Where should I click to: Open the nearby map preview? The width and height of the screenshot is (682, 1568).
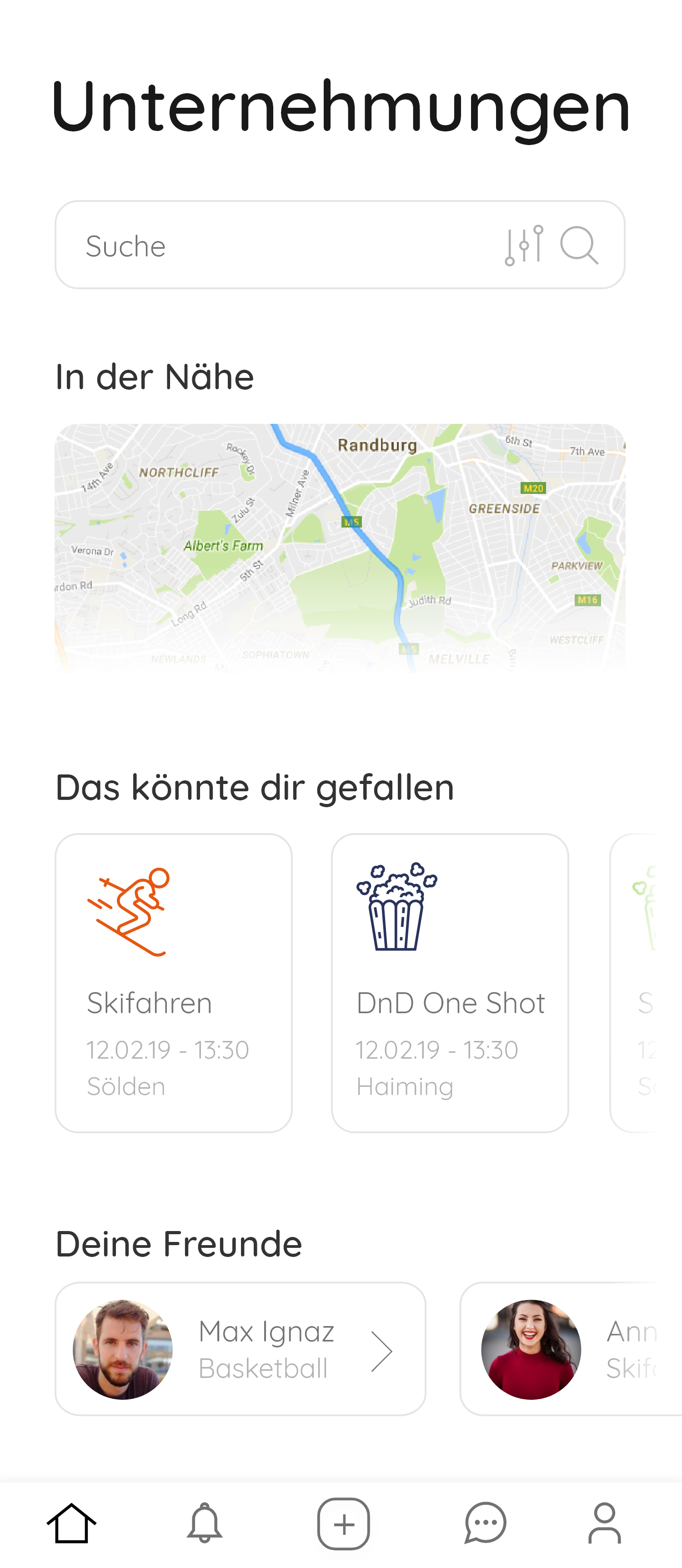[x=340, y=548]
